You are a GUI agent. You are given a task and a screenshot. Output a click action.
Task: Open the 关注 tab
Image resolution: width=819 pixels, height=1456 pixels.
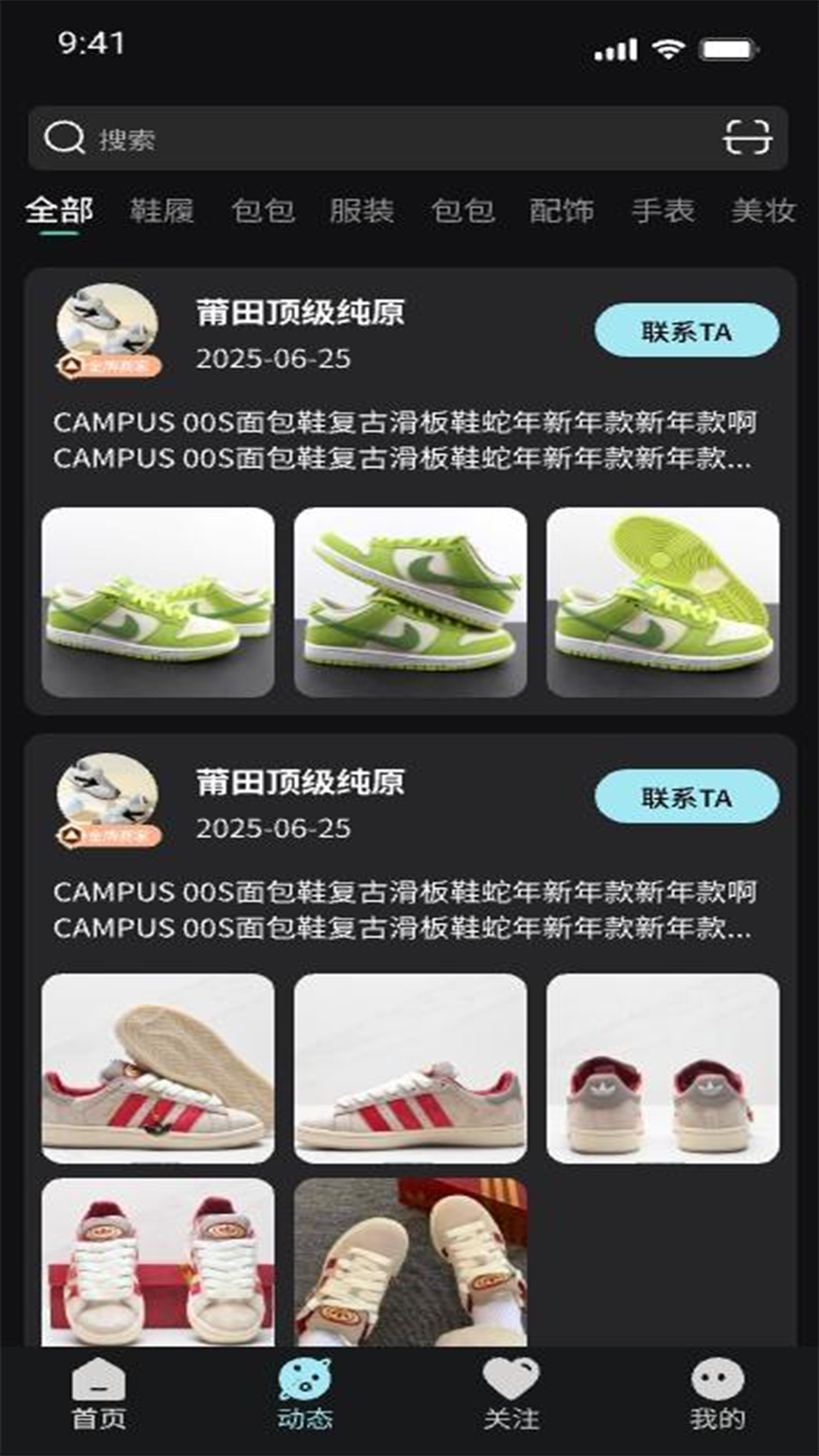click(x=511, y=1395)
